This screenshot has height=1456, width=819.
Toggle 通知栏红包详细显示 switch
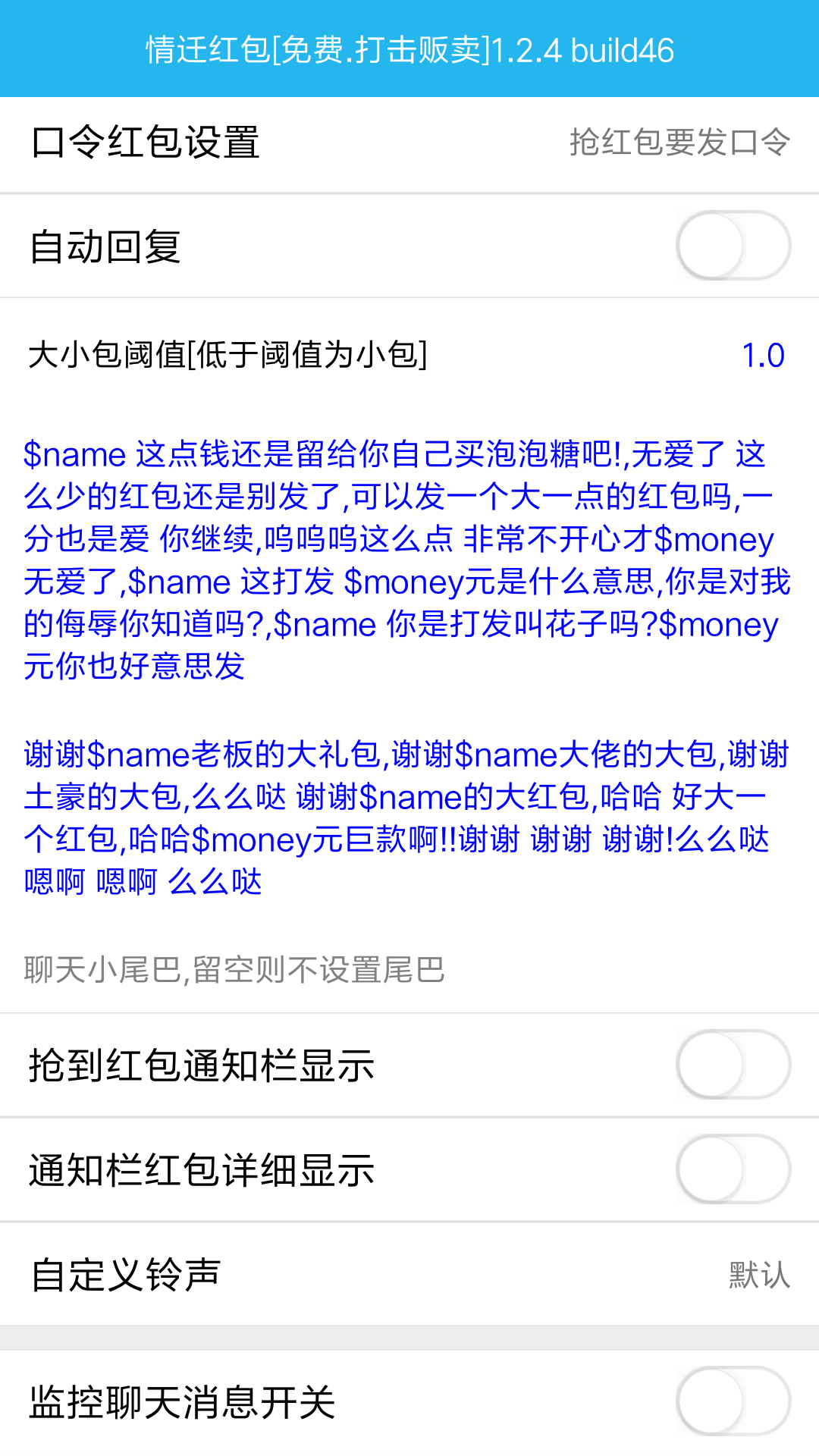[x=733, y=1169]
